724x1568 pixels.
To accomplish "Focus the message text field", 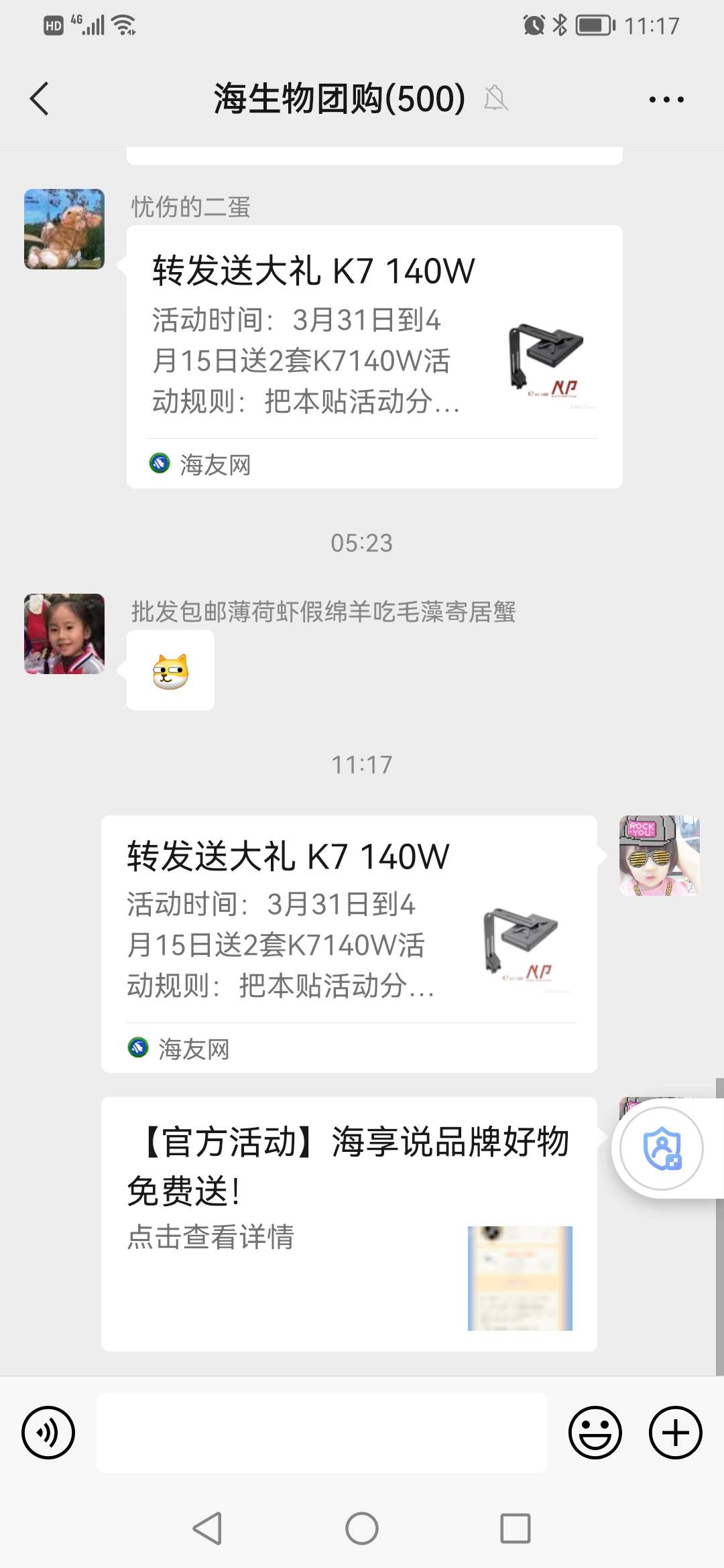I will (322, 1433).
